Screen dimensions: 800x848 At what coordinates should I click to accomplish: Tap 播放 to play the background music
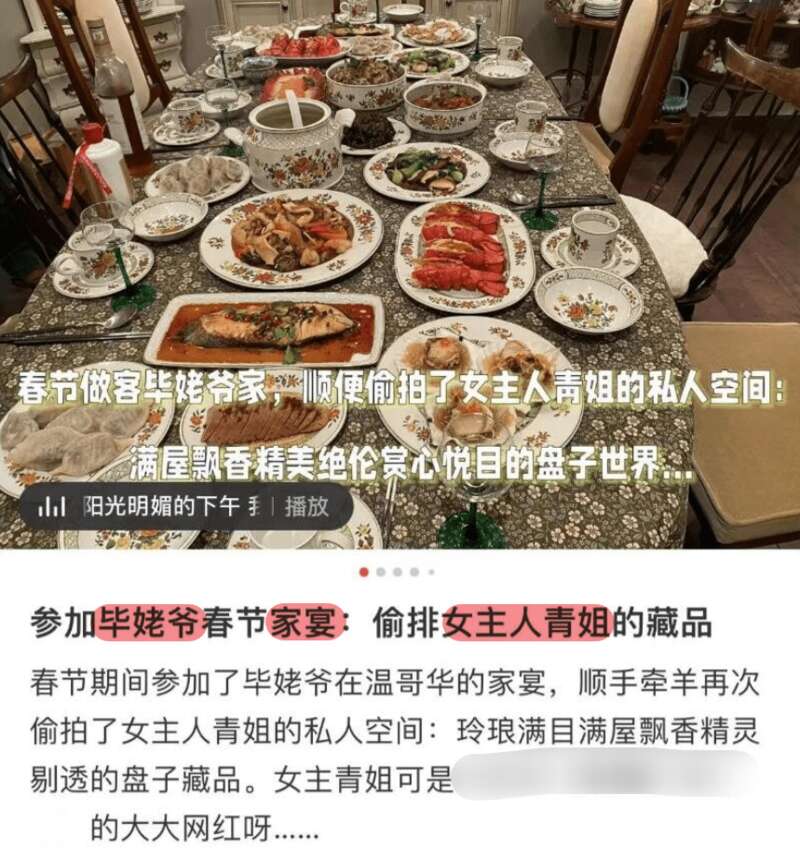click(x=307, y=506)
